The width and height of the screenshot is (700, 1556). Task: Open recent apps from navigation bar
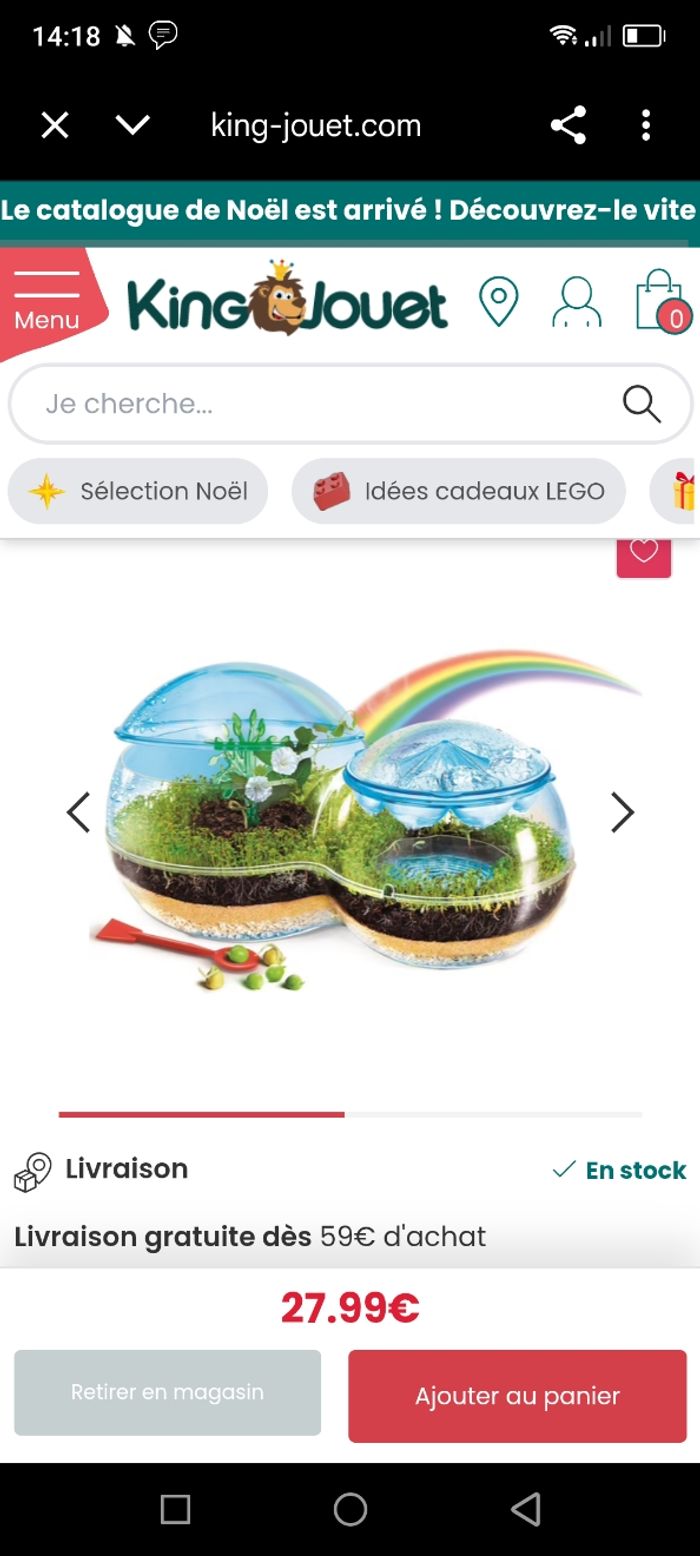(x=175, y=1509)
